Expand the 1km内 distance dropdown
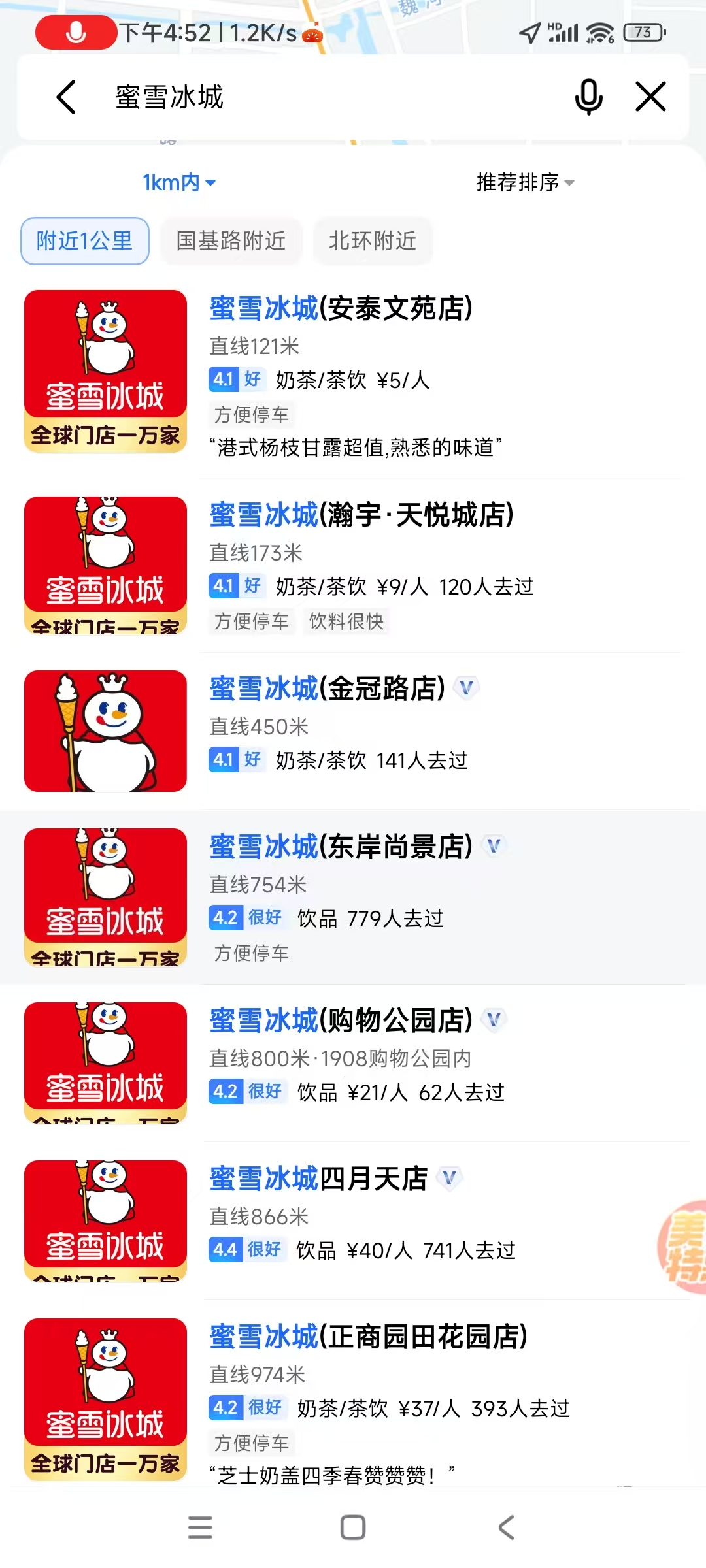 178,182
